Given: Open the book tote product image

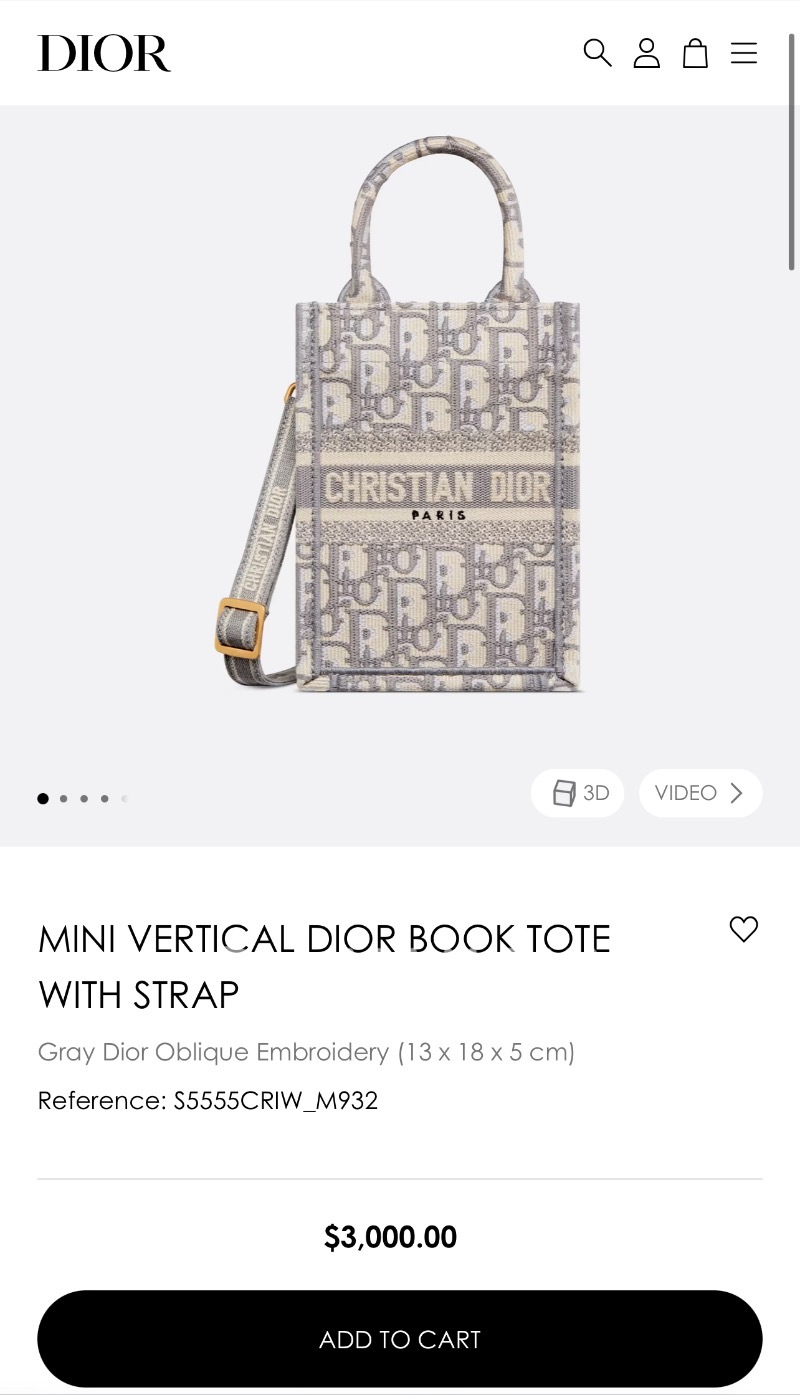Looking at the screenshot, I should (400, 420).
